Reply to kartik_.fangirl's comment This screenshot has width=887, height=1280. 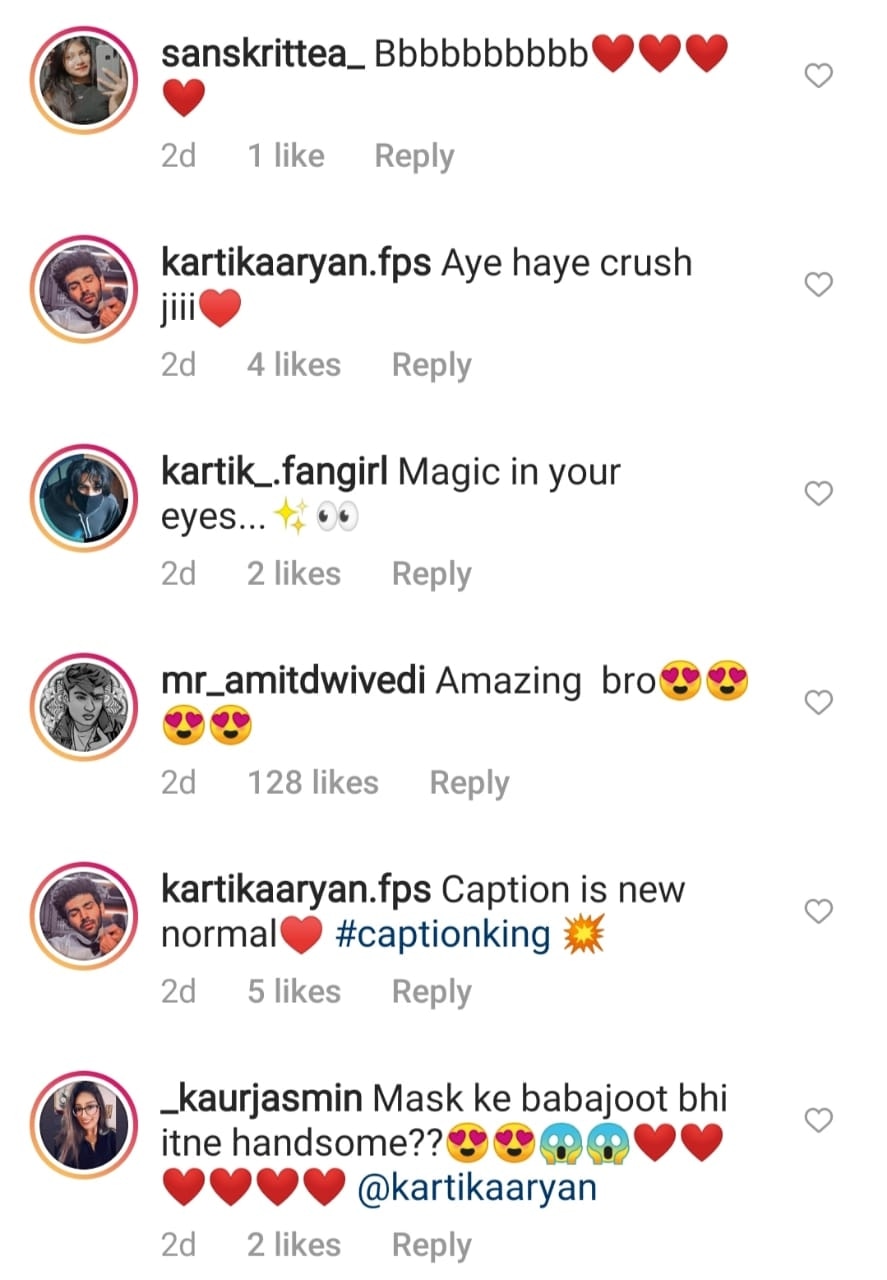(x=431, y=574)
